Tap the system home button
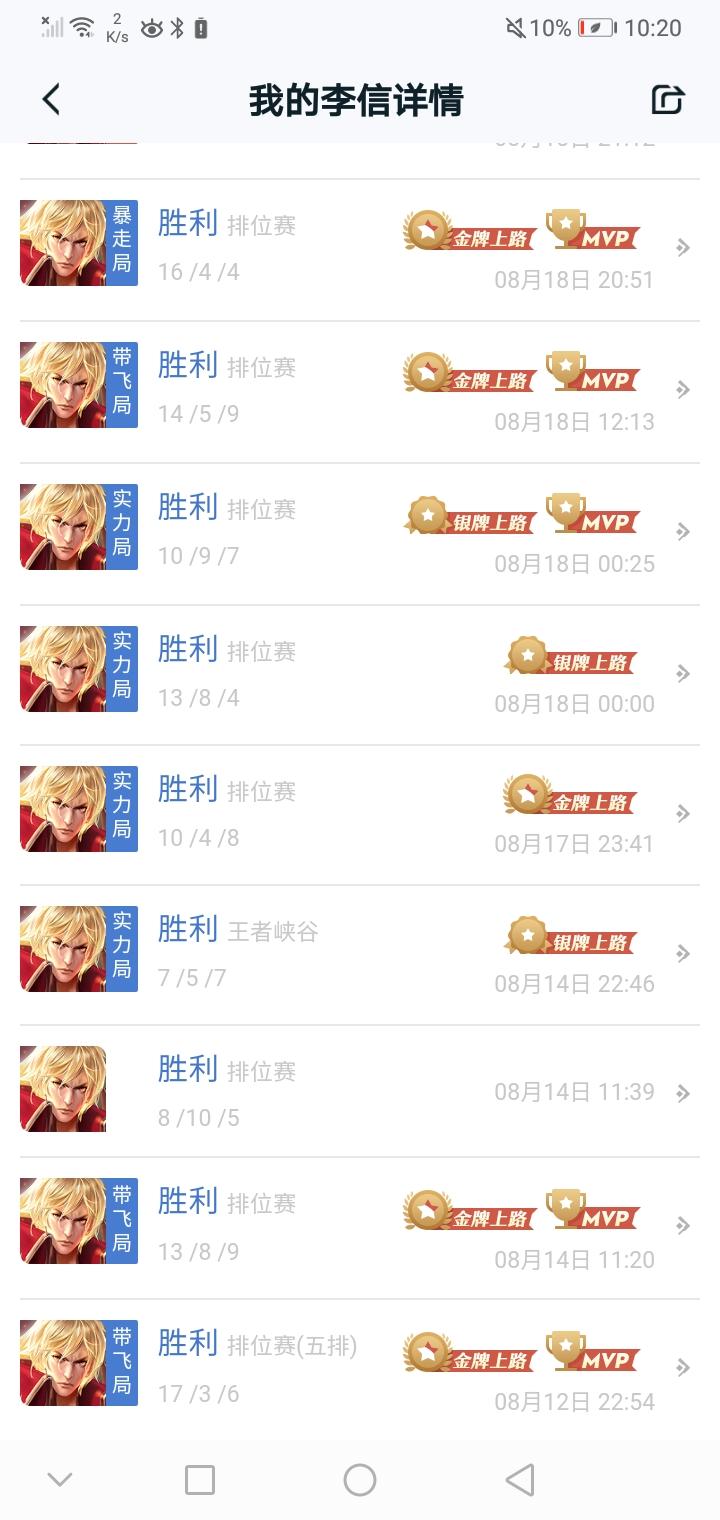Viewport: 720px width, 1520px height. coord(360,1480)
